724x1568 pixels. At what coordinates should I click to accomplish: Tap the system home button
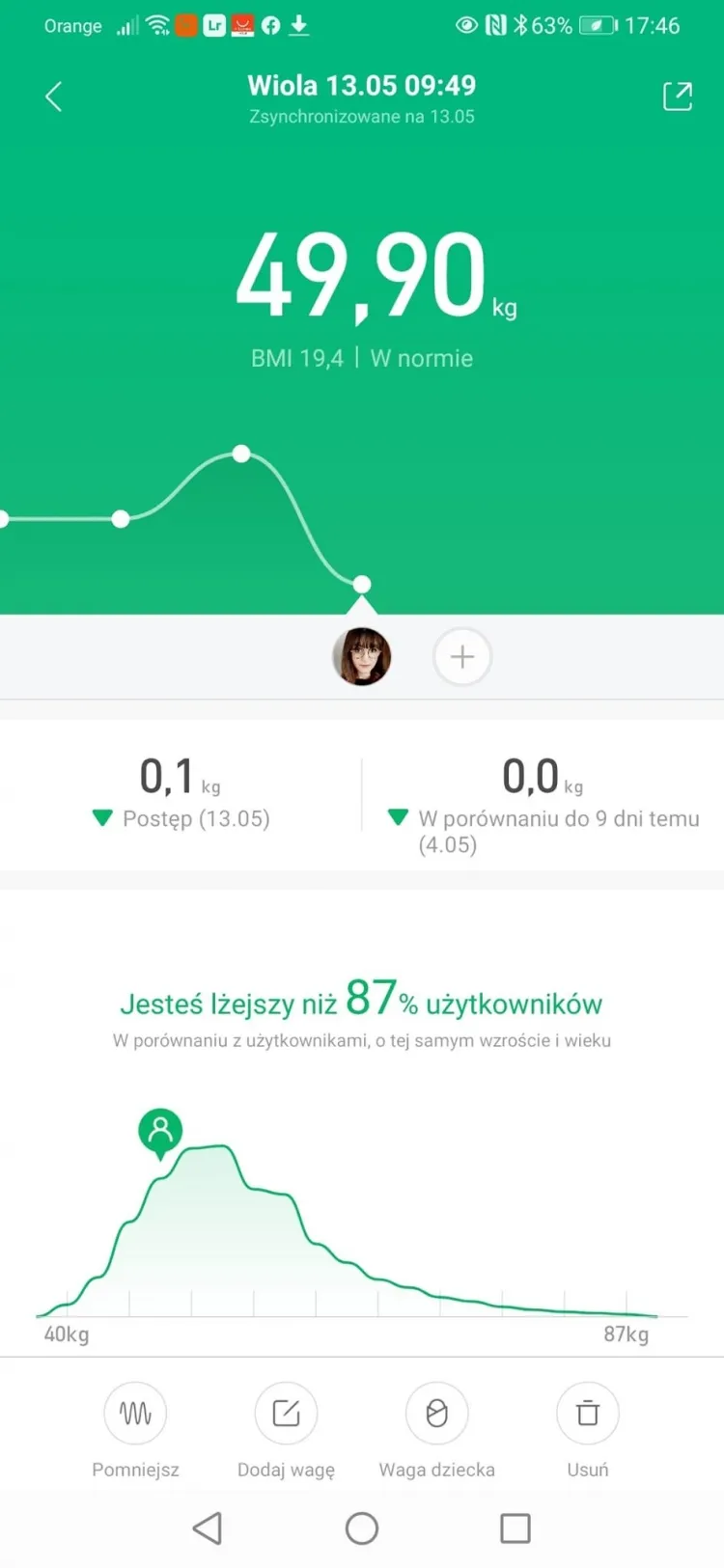362,1527
